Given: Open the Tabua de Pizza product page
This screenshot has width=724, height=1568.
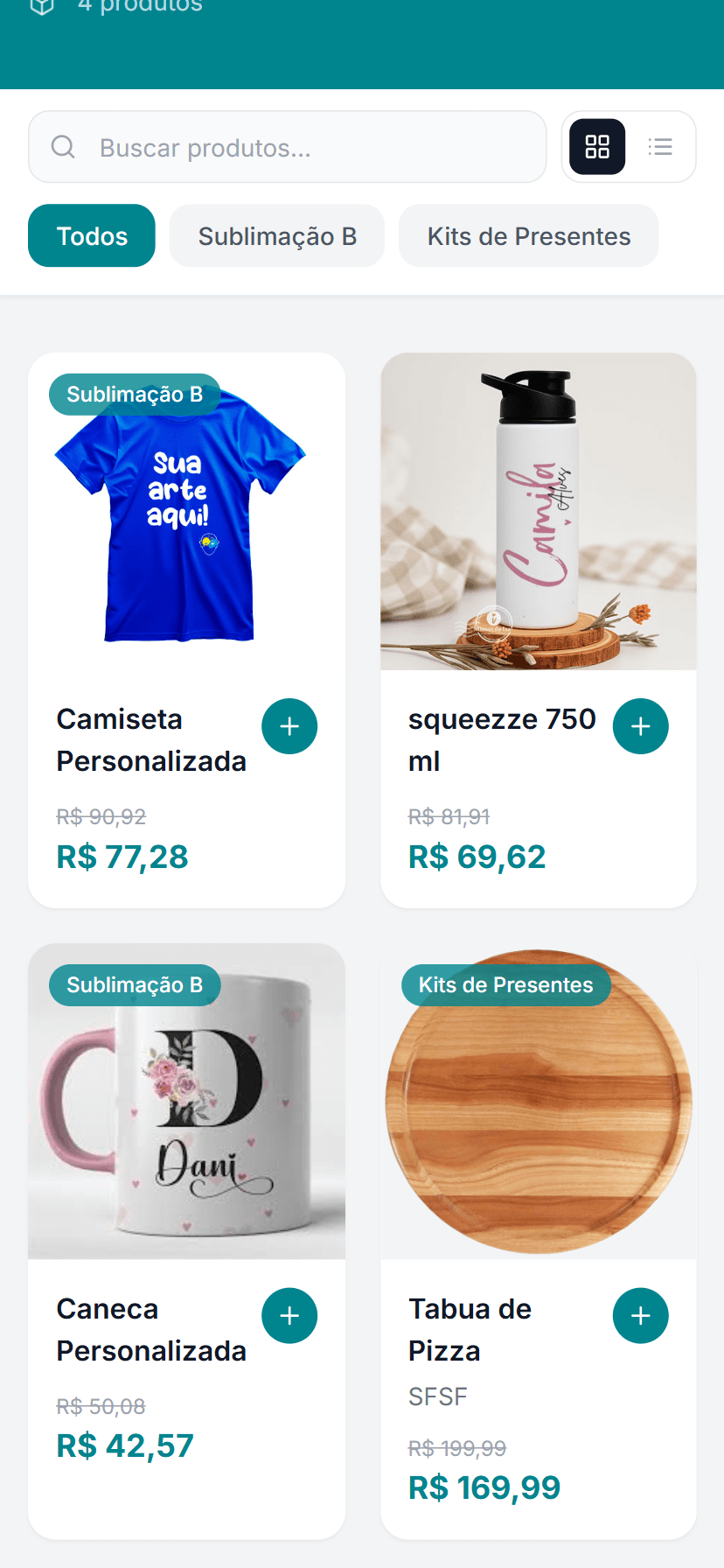Looking at the screenshot, I should (x=470, y=1329).
